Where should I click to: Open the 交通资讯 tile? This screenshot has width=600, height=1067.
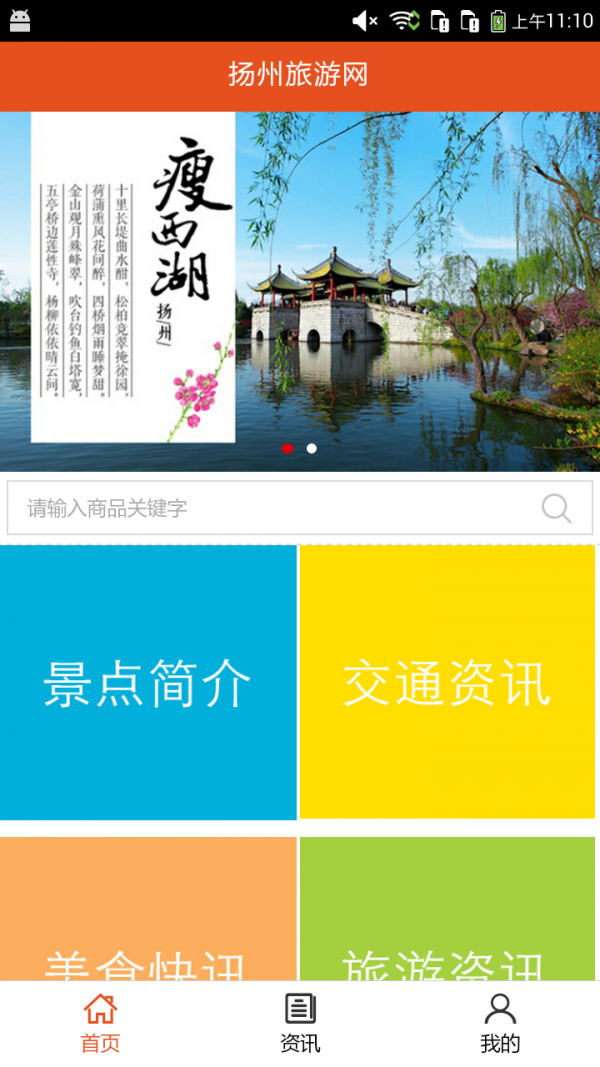[x=447, y=682]
